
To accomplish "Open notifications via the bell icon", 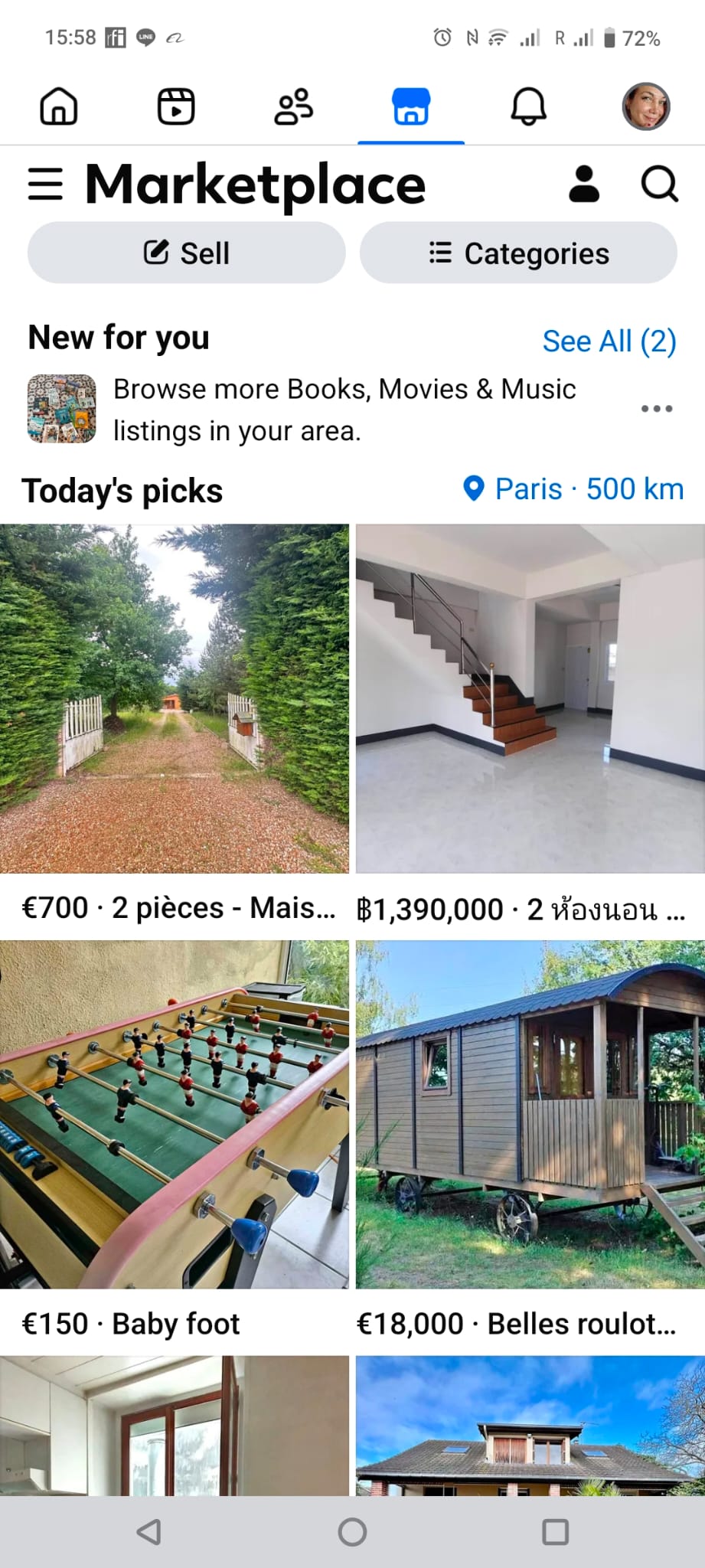I will click(x=529, y=107).
